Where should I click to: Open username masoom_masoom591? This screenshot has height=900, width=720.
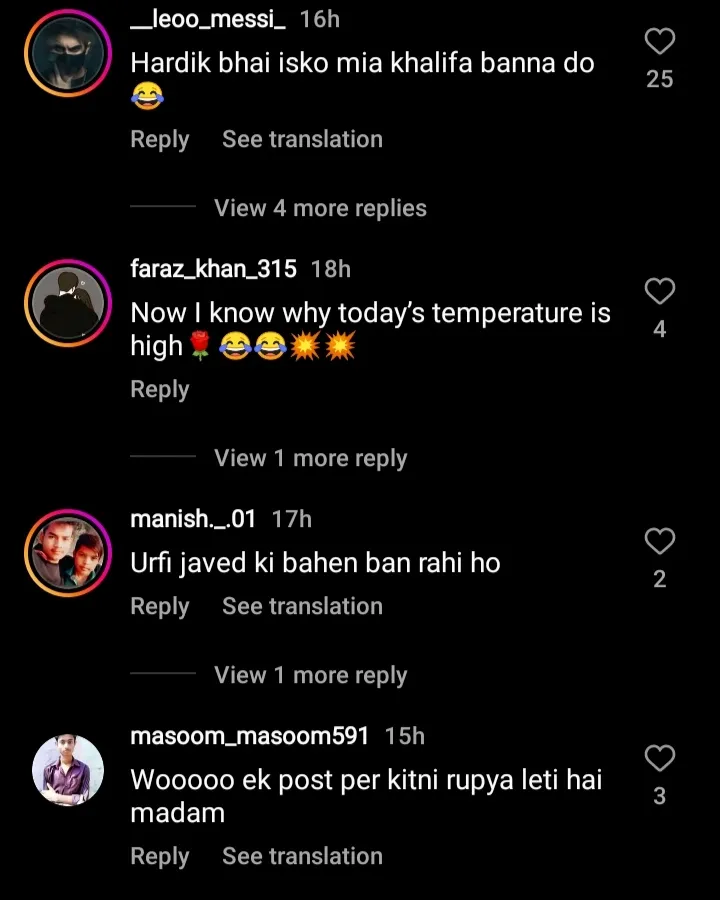[250, 736]
